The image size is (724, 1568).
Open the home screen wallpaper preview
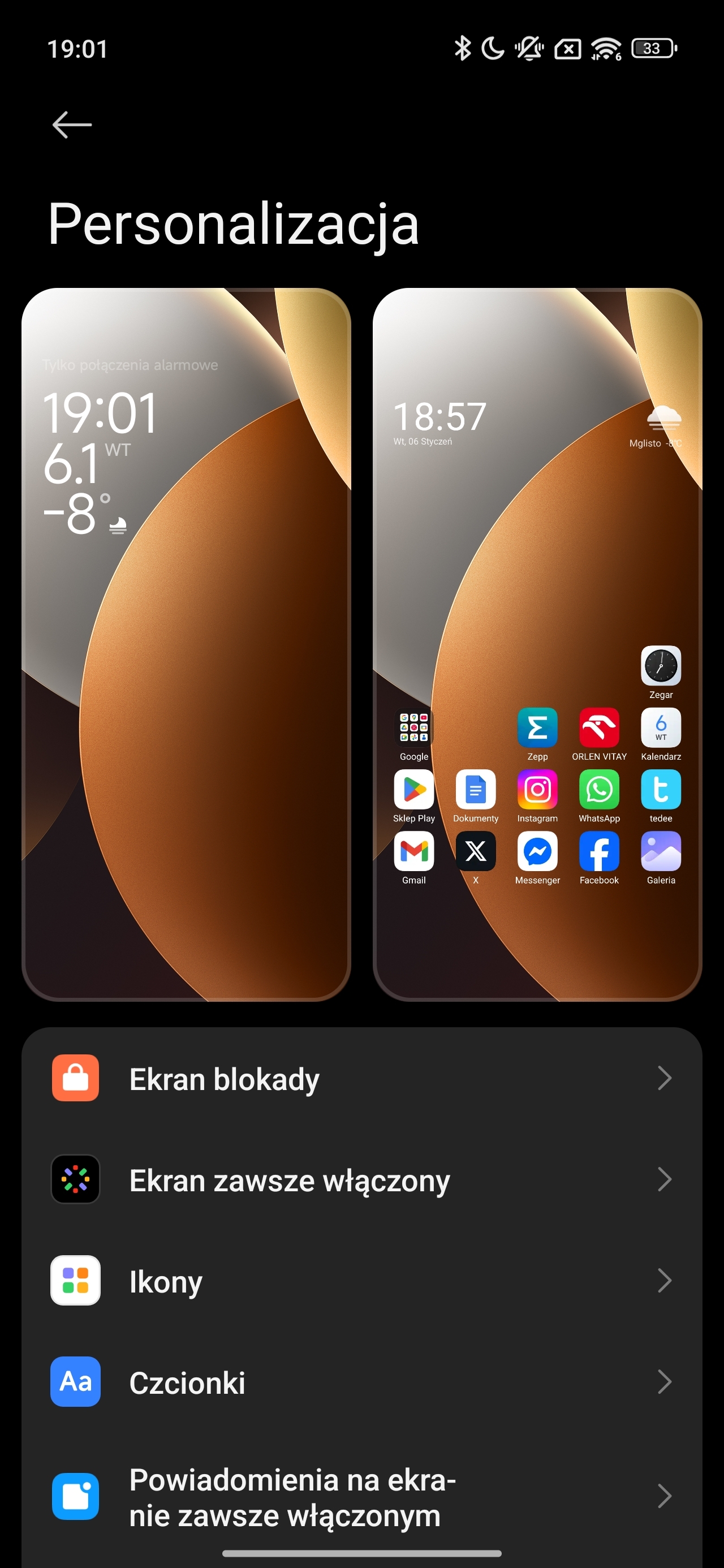pyautogui.click(x=537, y=644)
